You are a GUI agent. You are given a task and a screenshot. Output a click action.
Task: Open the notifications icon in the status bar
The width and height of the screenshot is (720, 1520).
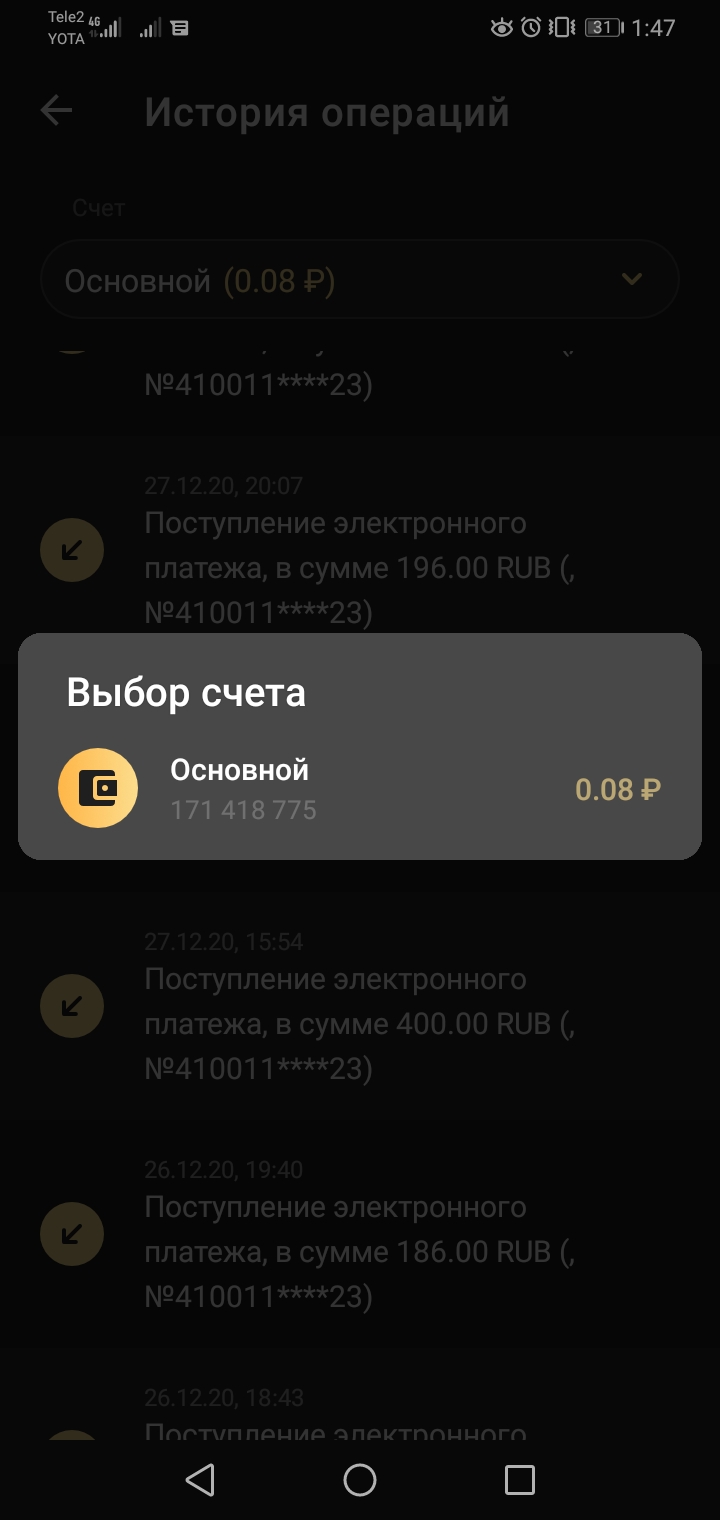pos(178,27)
